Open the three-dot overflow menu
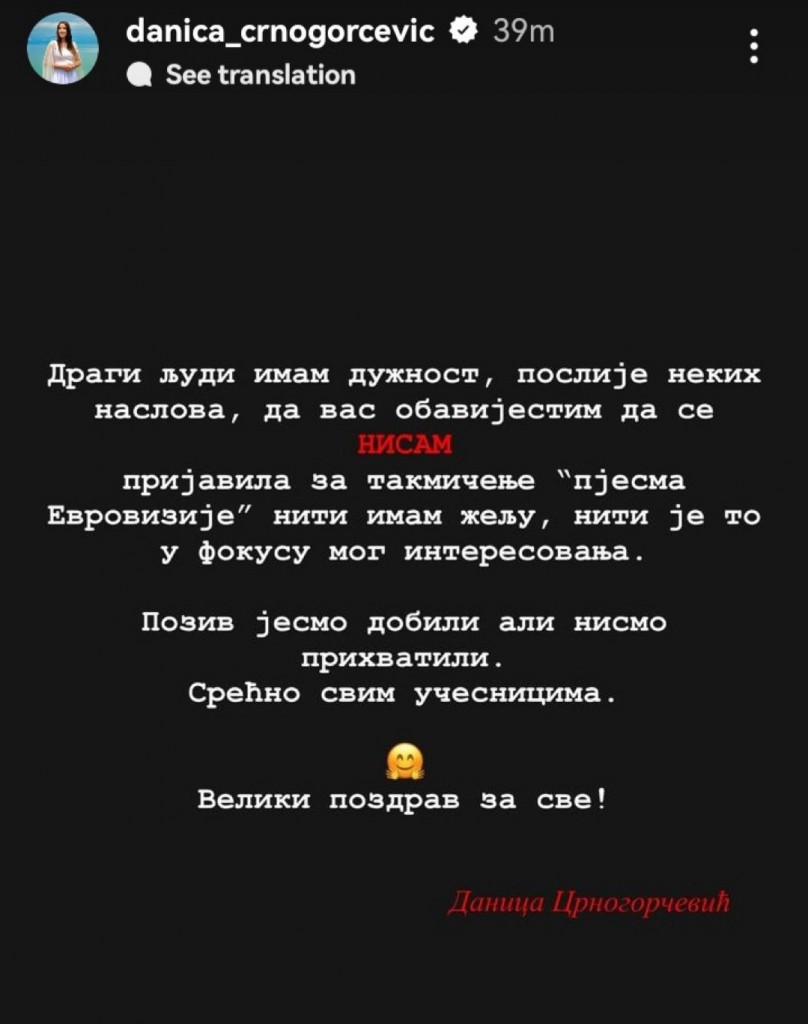This screenshot has height=1024, width=808. point(754,46)
